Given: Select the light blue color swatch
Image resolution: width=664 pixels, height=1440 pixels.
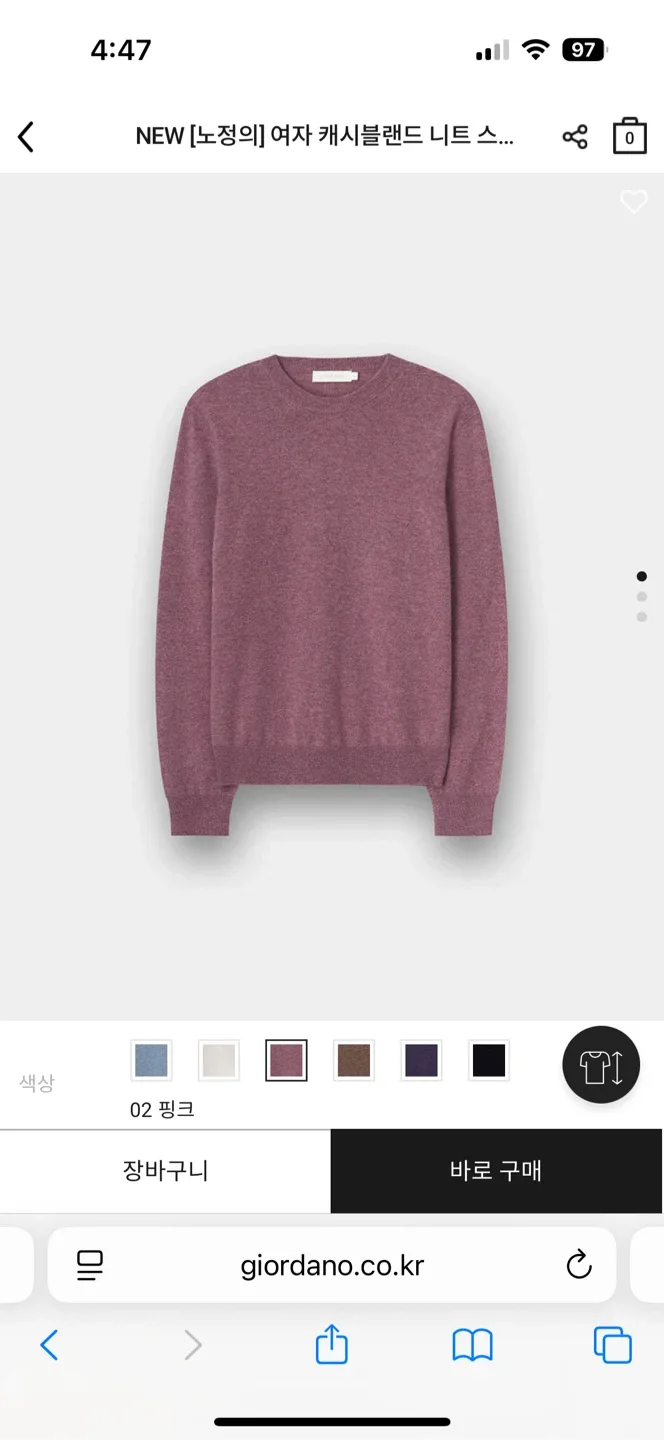Looking at the screenshot, I should pos(151,1060).
